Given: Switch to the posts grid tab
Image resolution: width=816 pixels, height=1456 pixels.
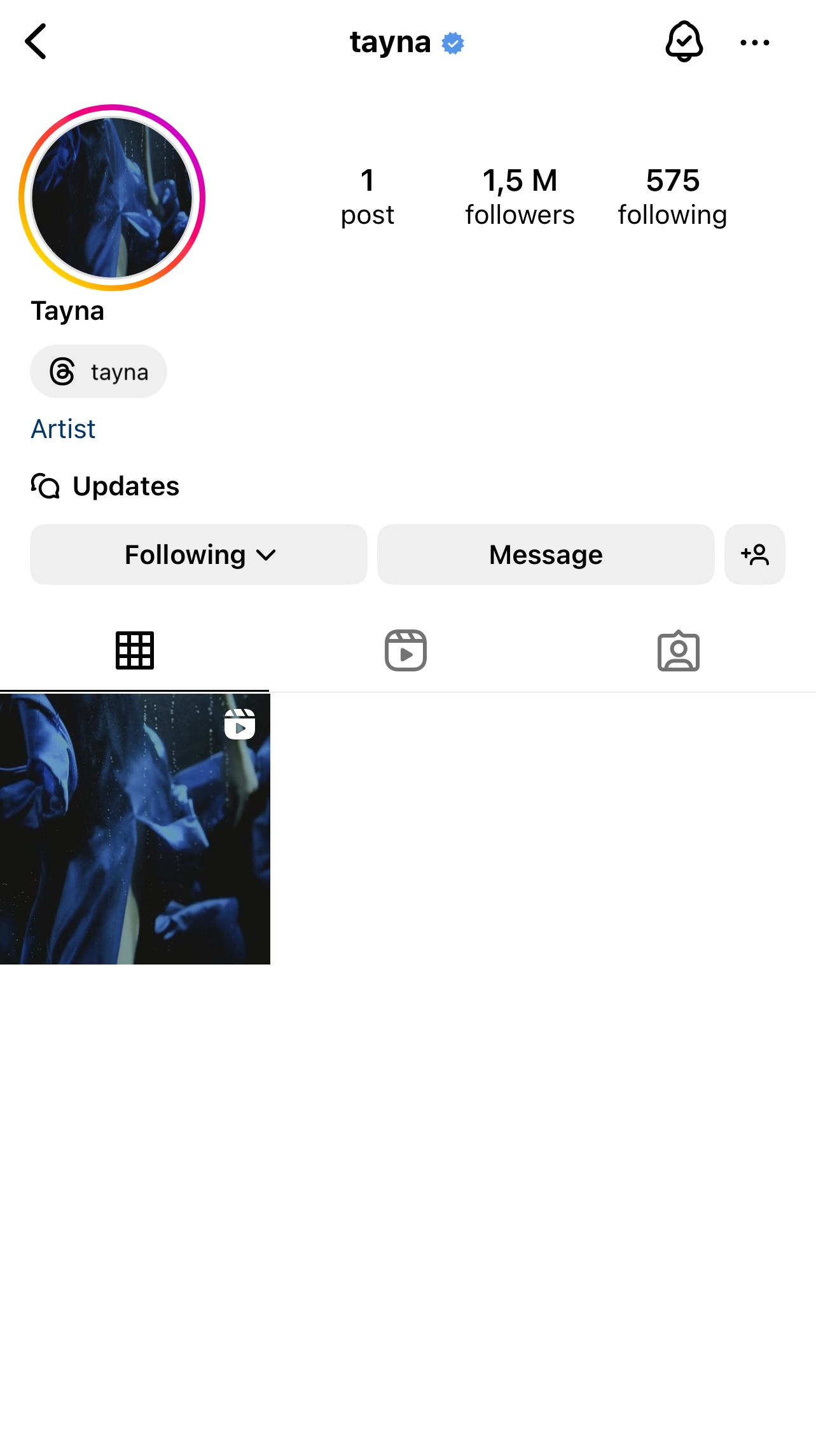Looking at the screenshot, I should click(135, 650).
